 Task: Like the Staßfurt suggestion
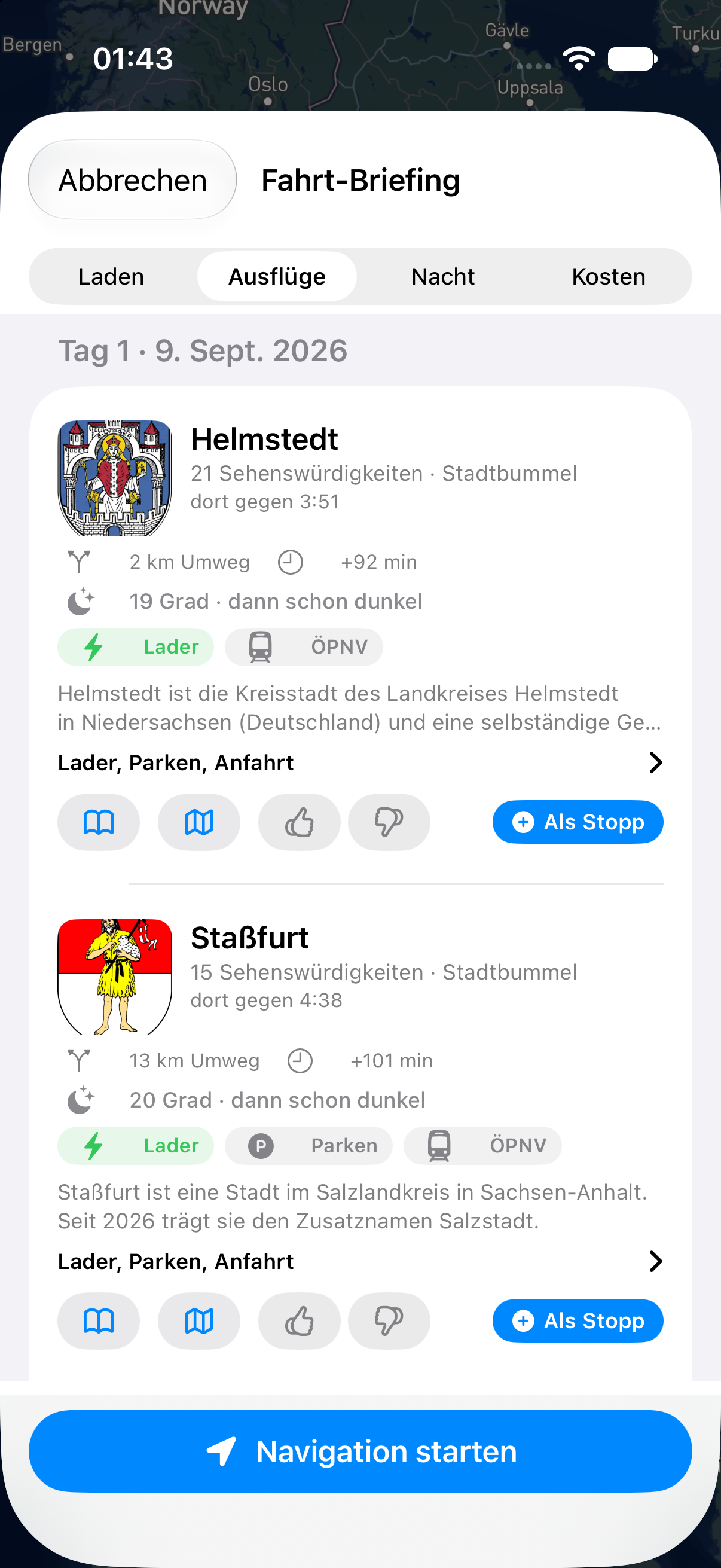coord(300,1322)
